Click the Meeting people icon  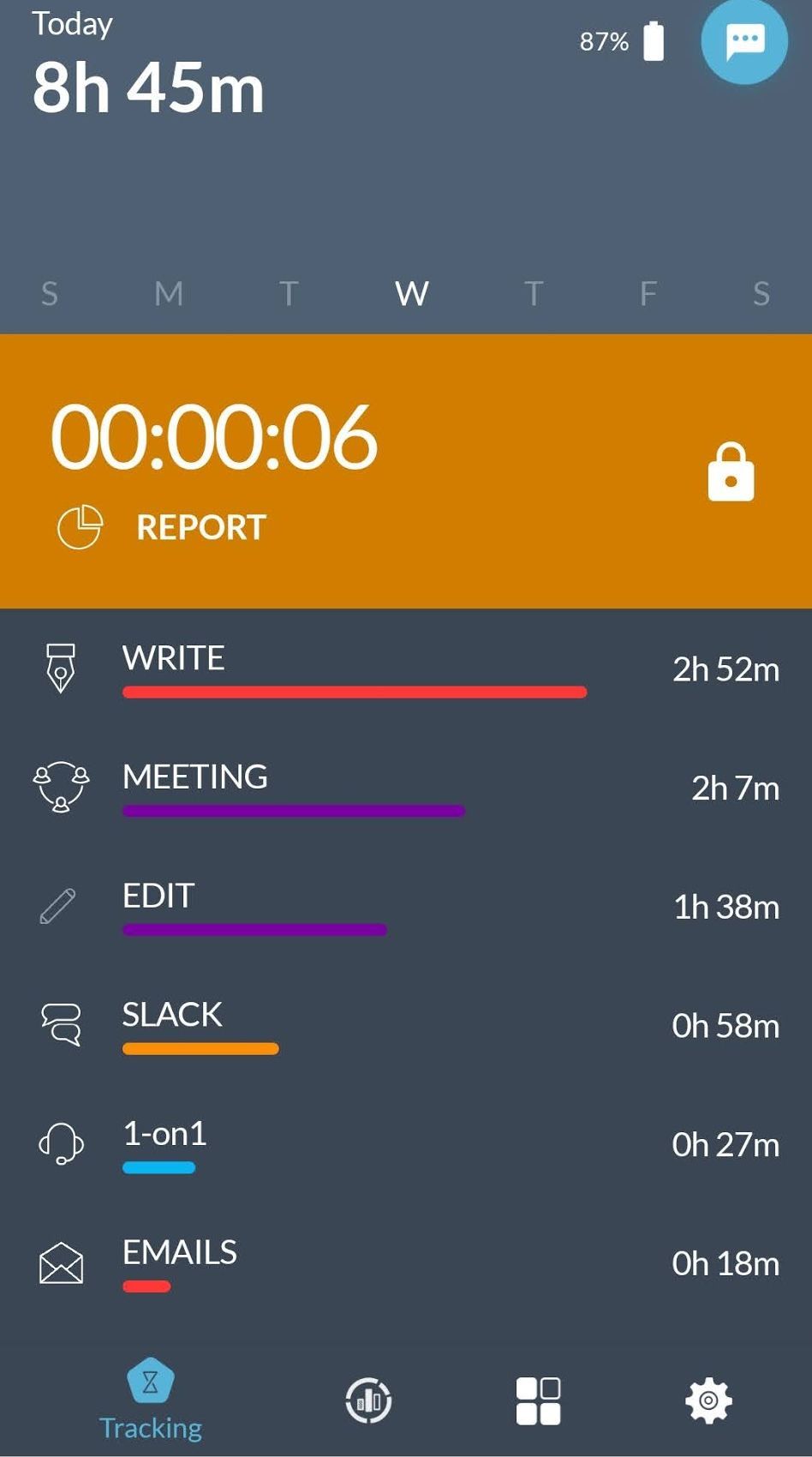click(60, 786)
